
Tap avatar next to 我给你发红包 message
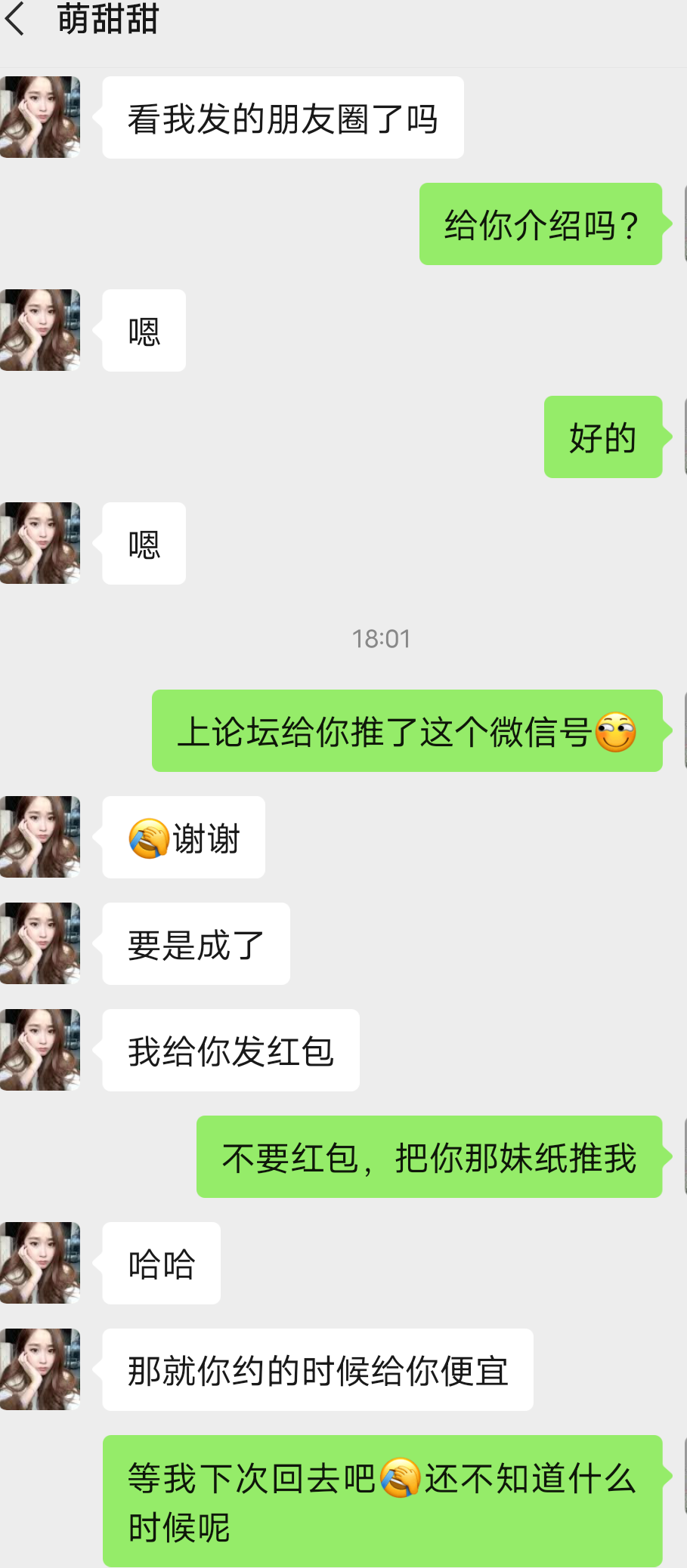click(40, 1050)
